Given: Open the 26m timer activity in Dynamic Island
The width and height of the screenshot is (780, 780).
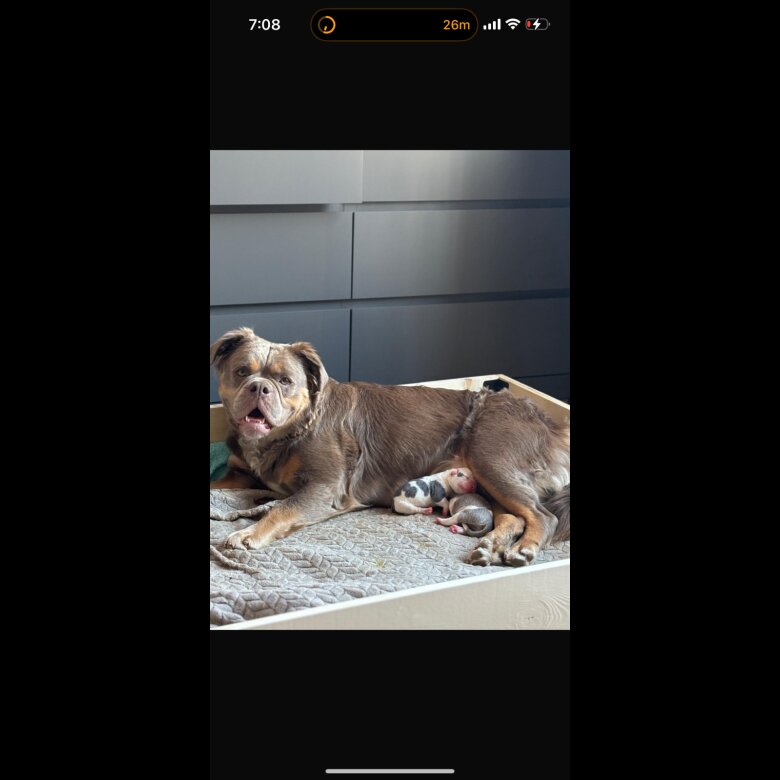Looking at the screenshot, I should tap(394, 25).
